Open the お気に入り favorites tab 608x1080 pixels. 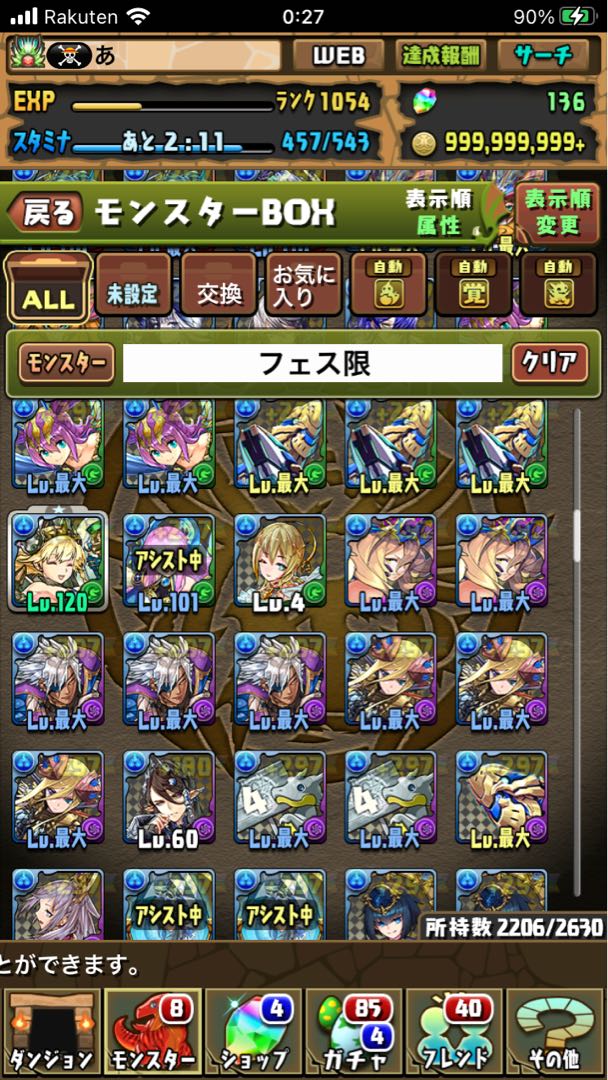click(x=304, y=285)
